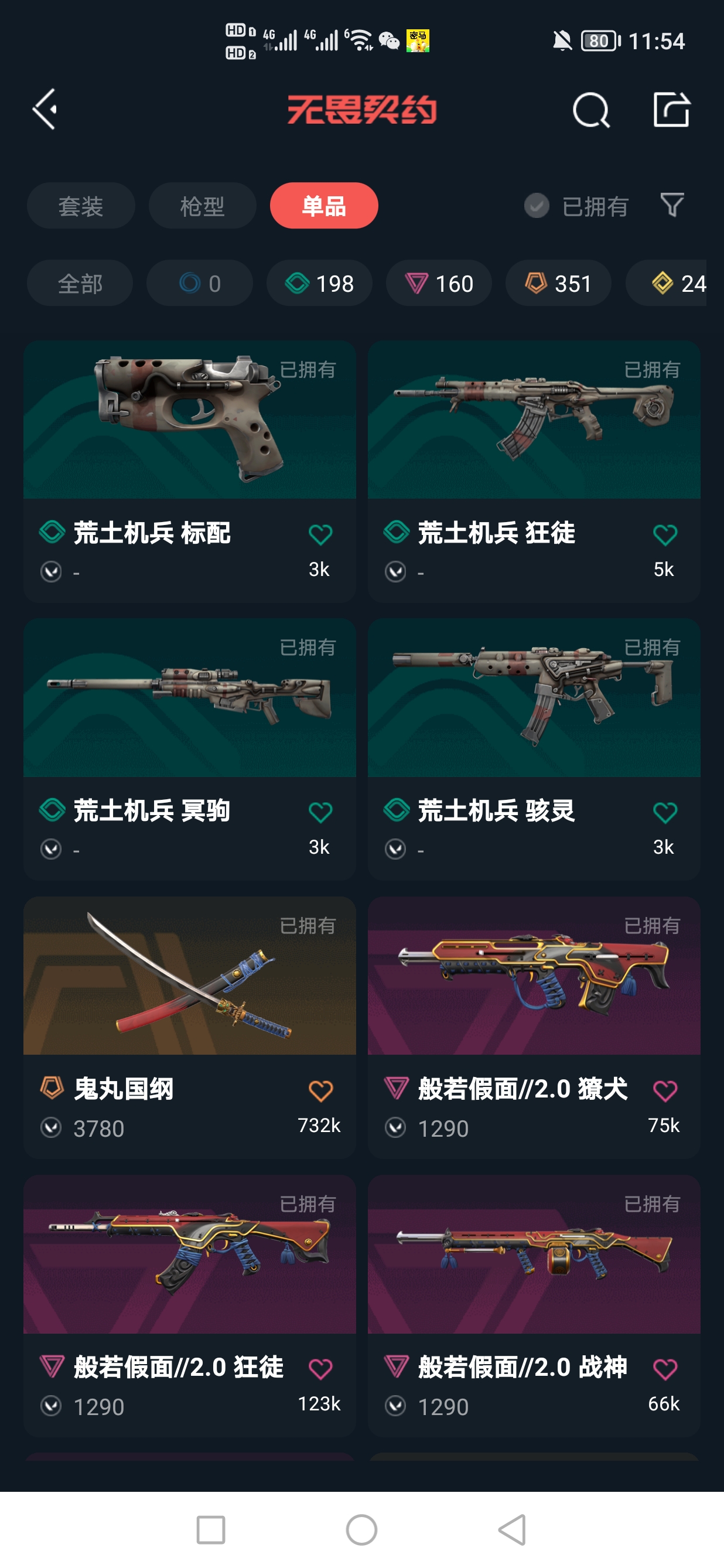
Task: Toggle the 已拥有 ownership checkbox
Action: point(536,206)
